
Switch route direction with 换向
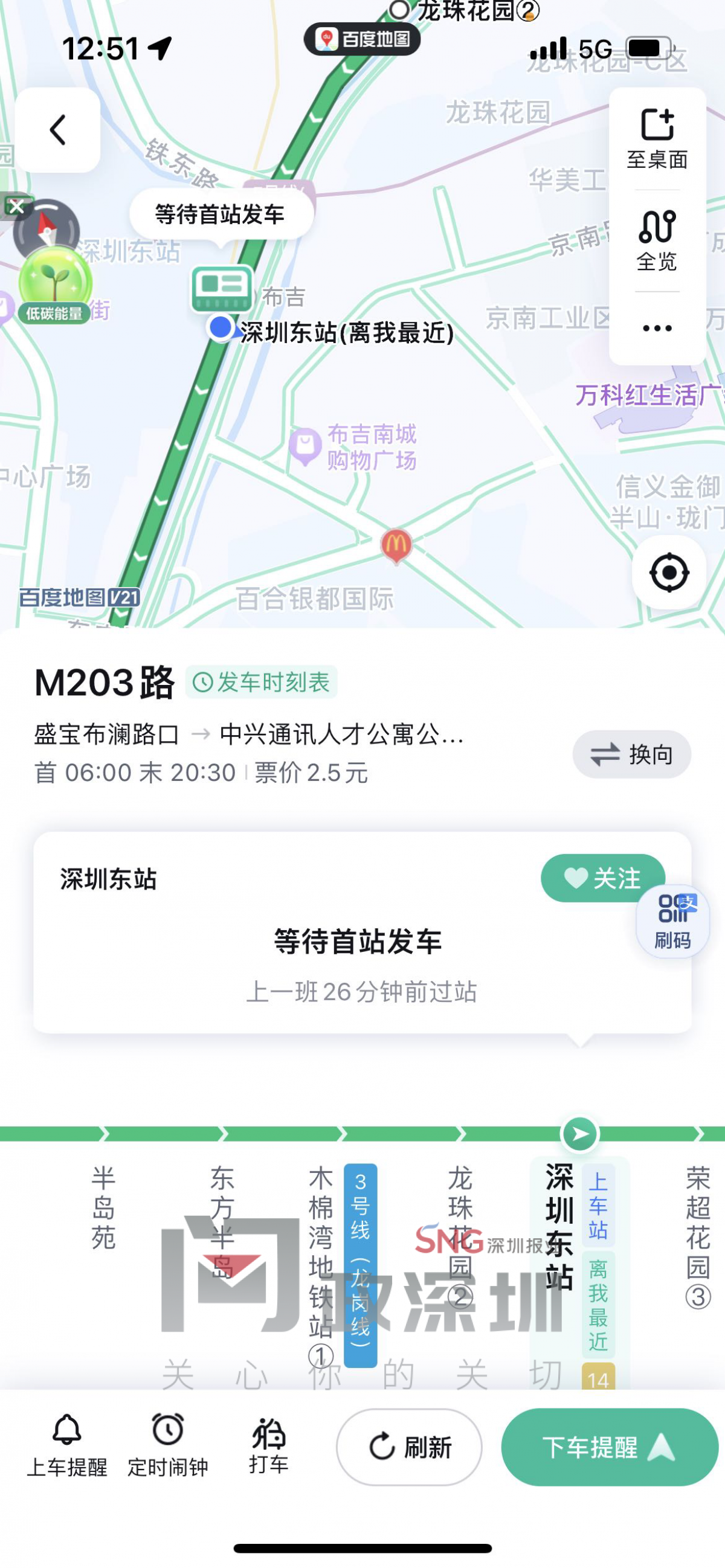pyautogui.click(x=631, y=754)
